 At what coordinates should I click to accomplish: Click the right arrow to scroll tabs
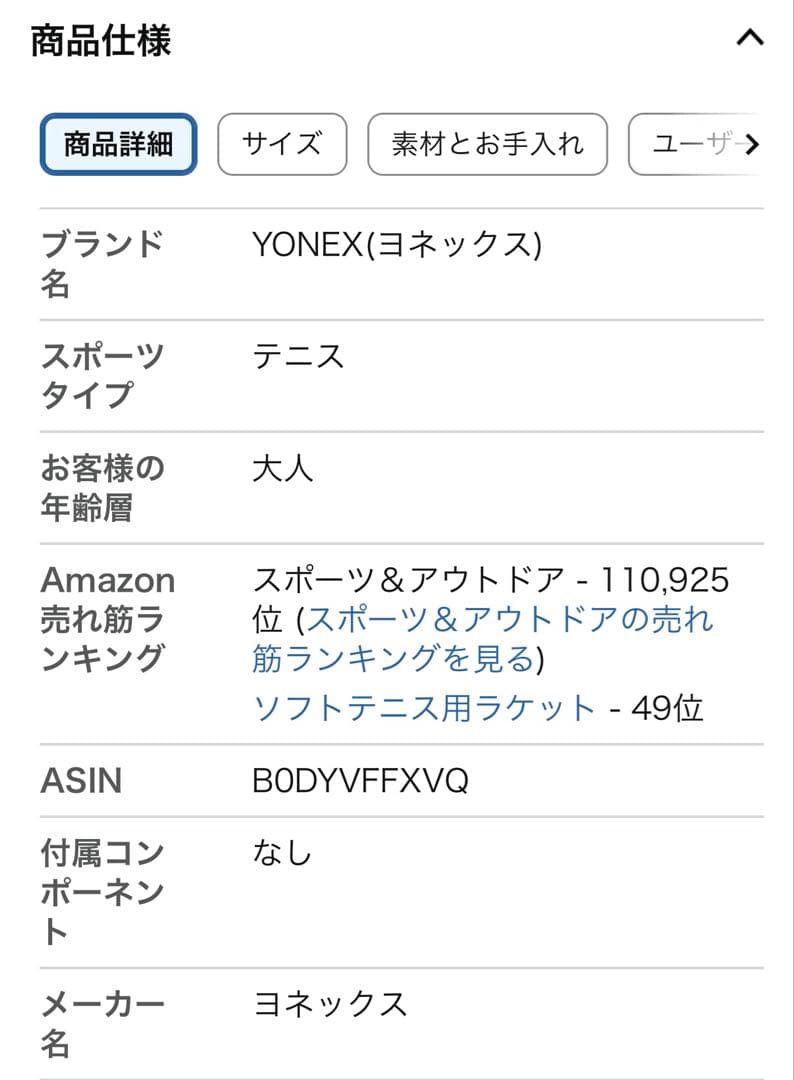[x=757, y=144]
